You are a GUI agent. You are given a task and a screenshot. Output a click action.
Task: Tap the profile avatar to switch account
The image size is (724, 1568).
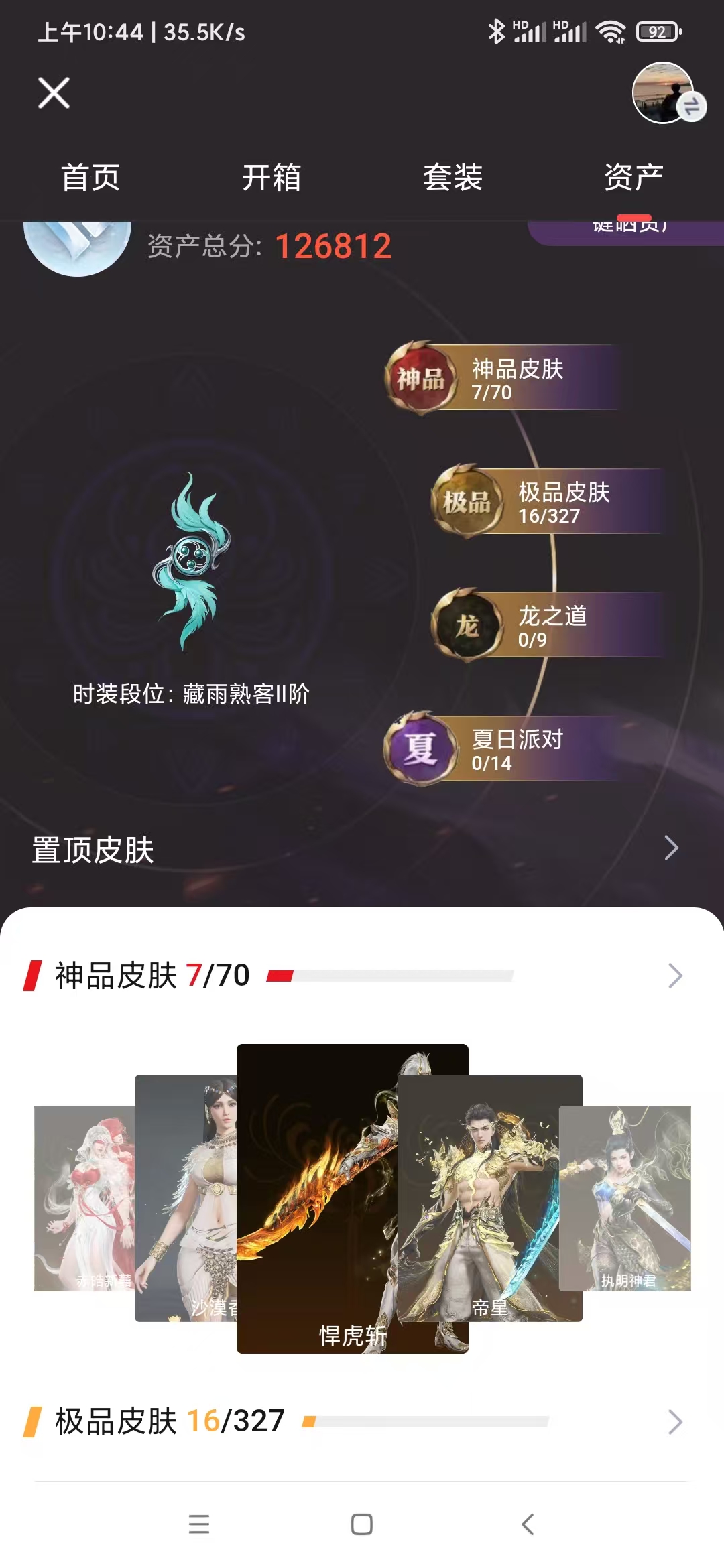pyautogui.click(x=664, y=92)
